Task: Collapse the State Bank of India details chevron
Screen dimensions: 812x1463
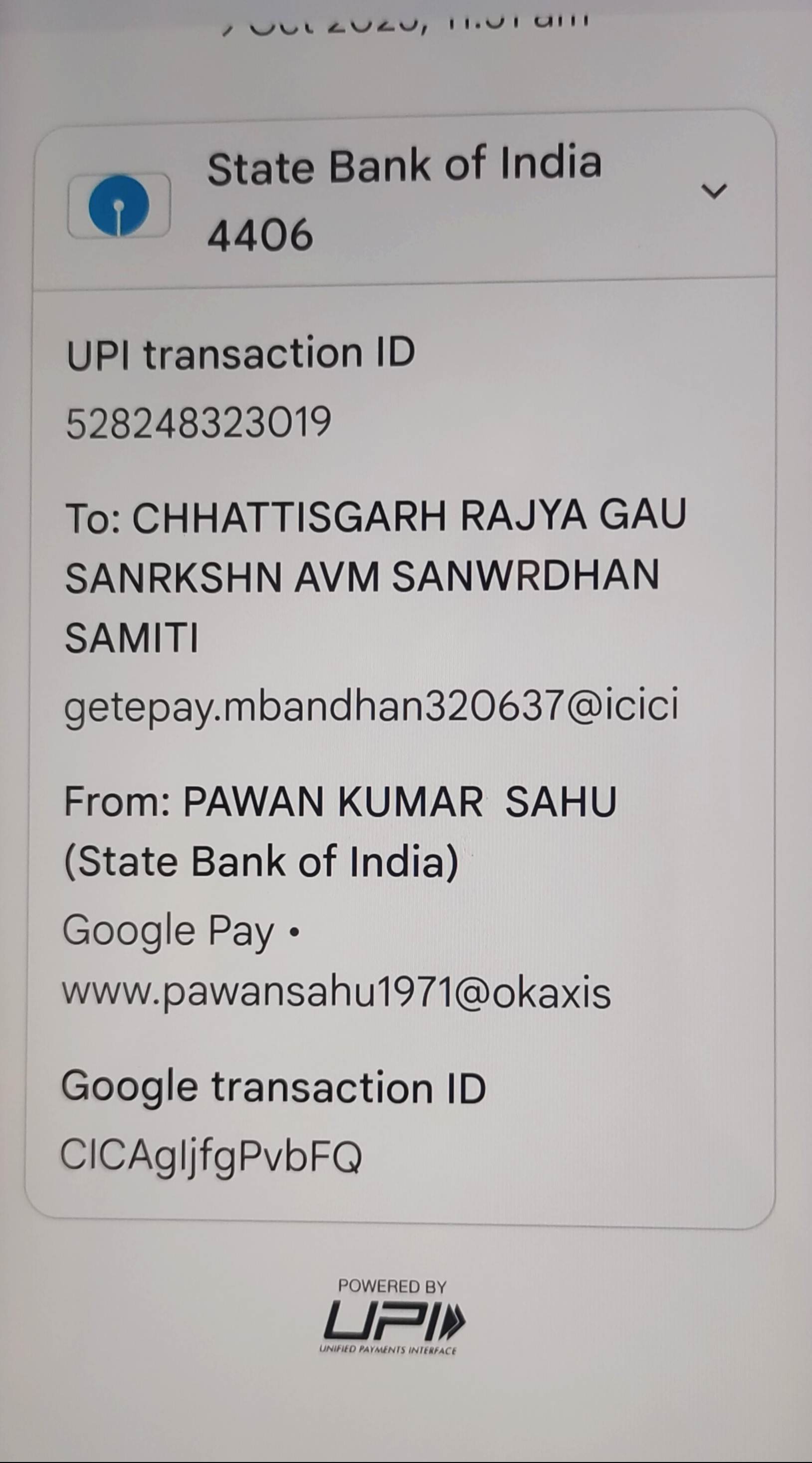Action: [714, 192]
